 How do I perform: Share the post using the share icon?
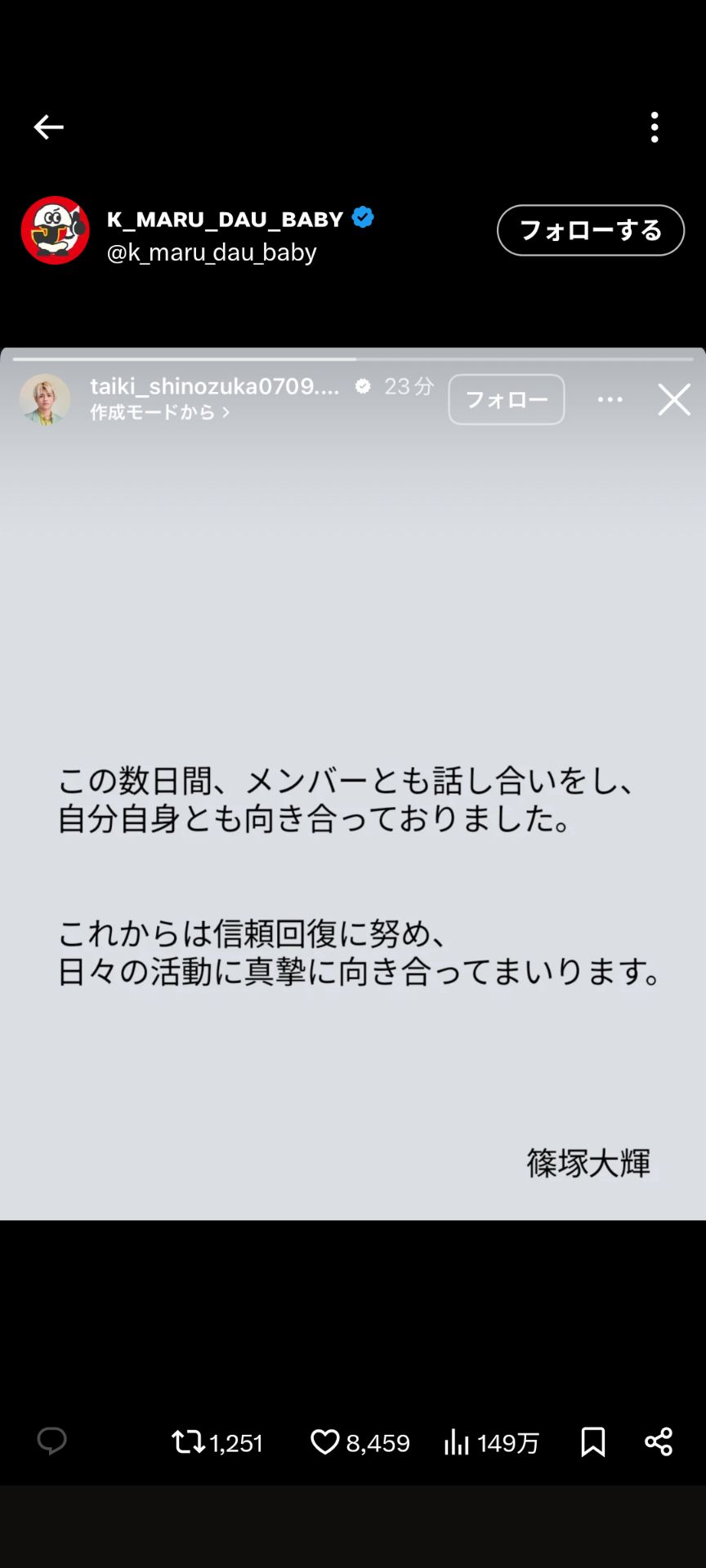coord(660,1442)
